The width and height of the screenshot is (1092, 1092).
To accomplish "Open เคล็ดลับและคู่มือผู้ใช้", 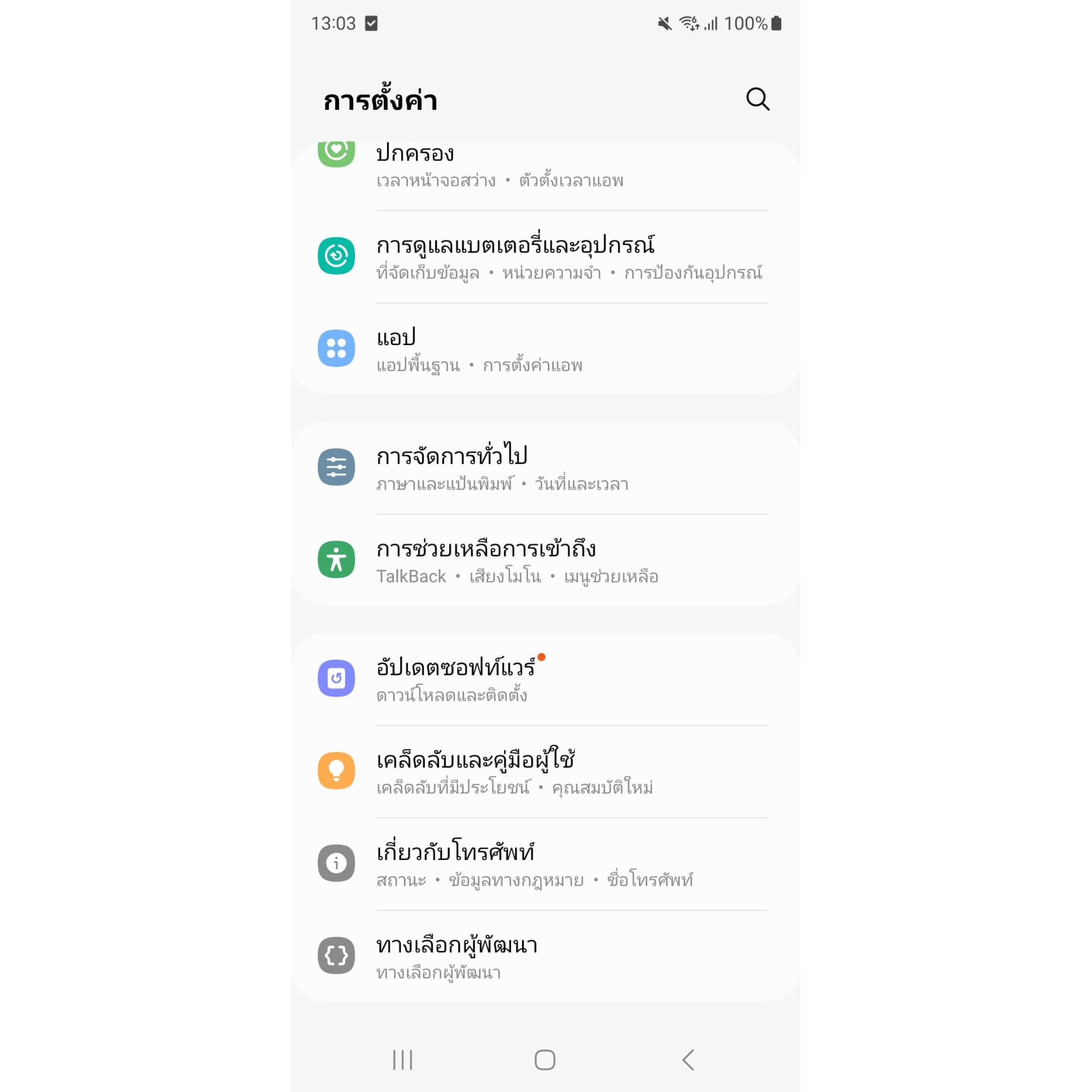I will coord(545,771).
